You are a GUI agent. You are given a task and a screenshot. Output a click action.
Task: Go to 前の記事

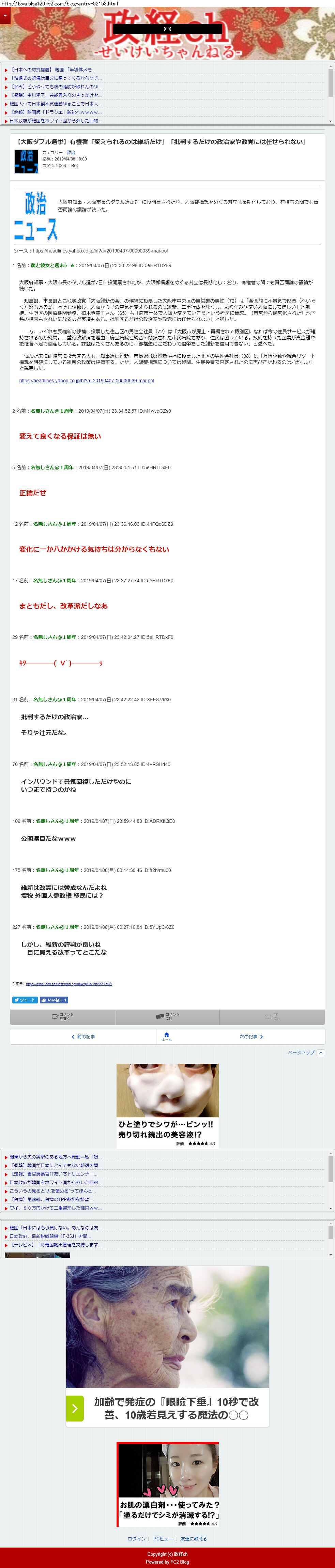point(83,1036)
